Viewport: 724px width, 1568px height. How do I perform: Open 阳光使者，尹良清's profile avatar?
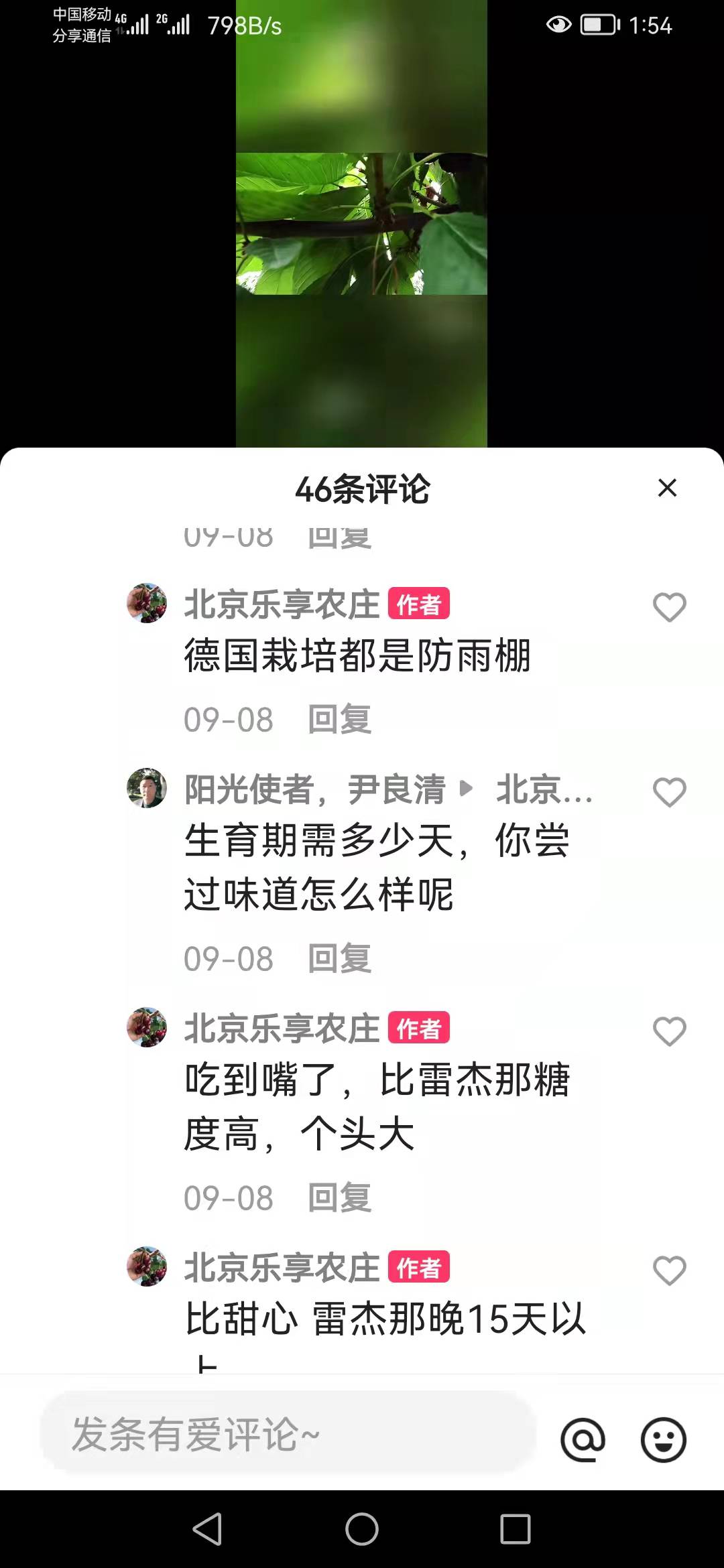coord(147,788)
